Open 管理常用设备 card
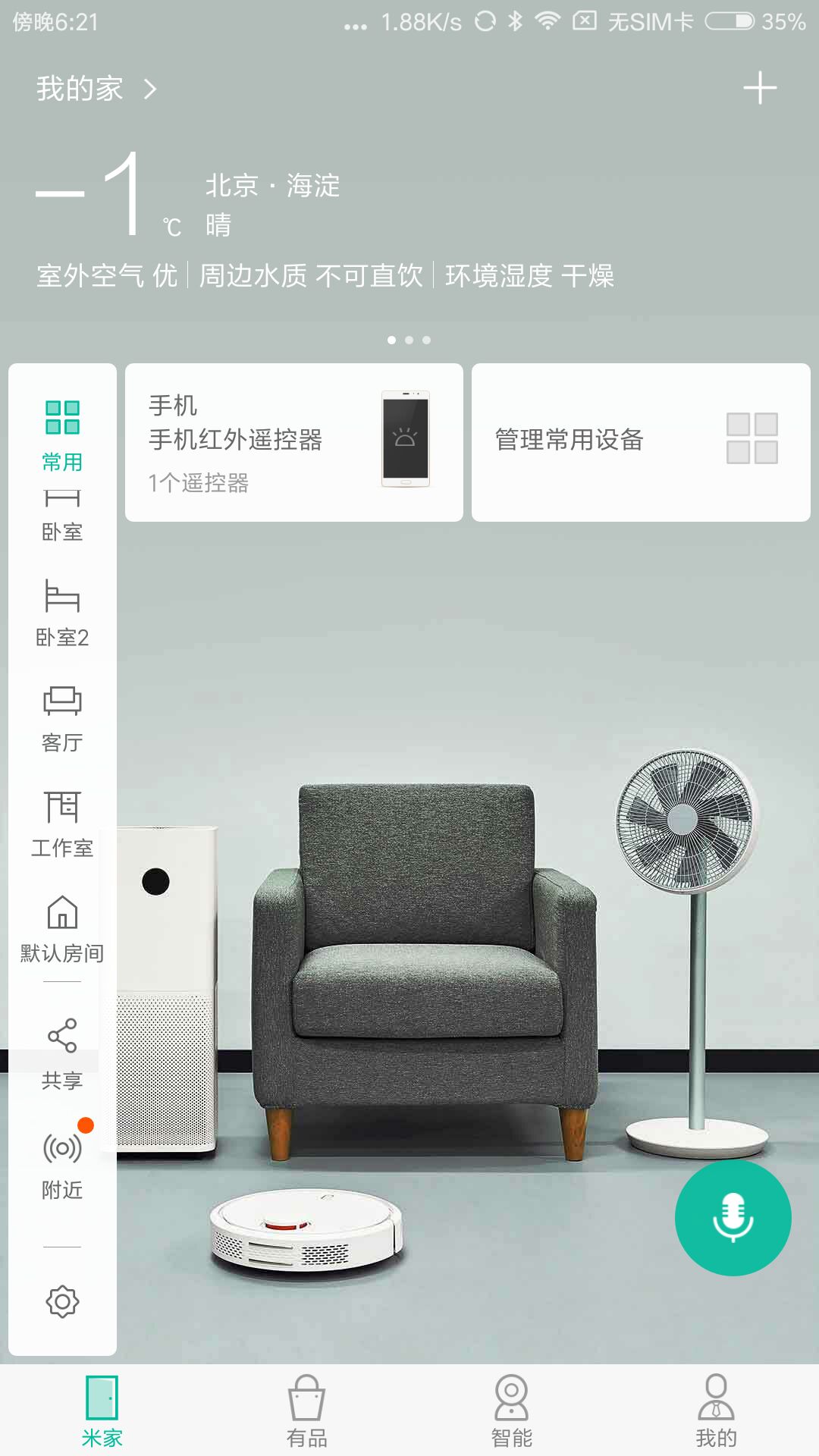Viewport: 819px width, 1456px height. tap(641, 442)
